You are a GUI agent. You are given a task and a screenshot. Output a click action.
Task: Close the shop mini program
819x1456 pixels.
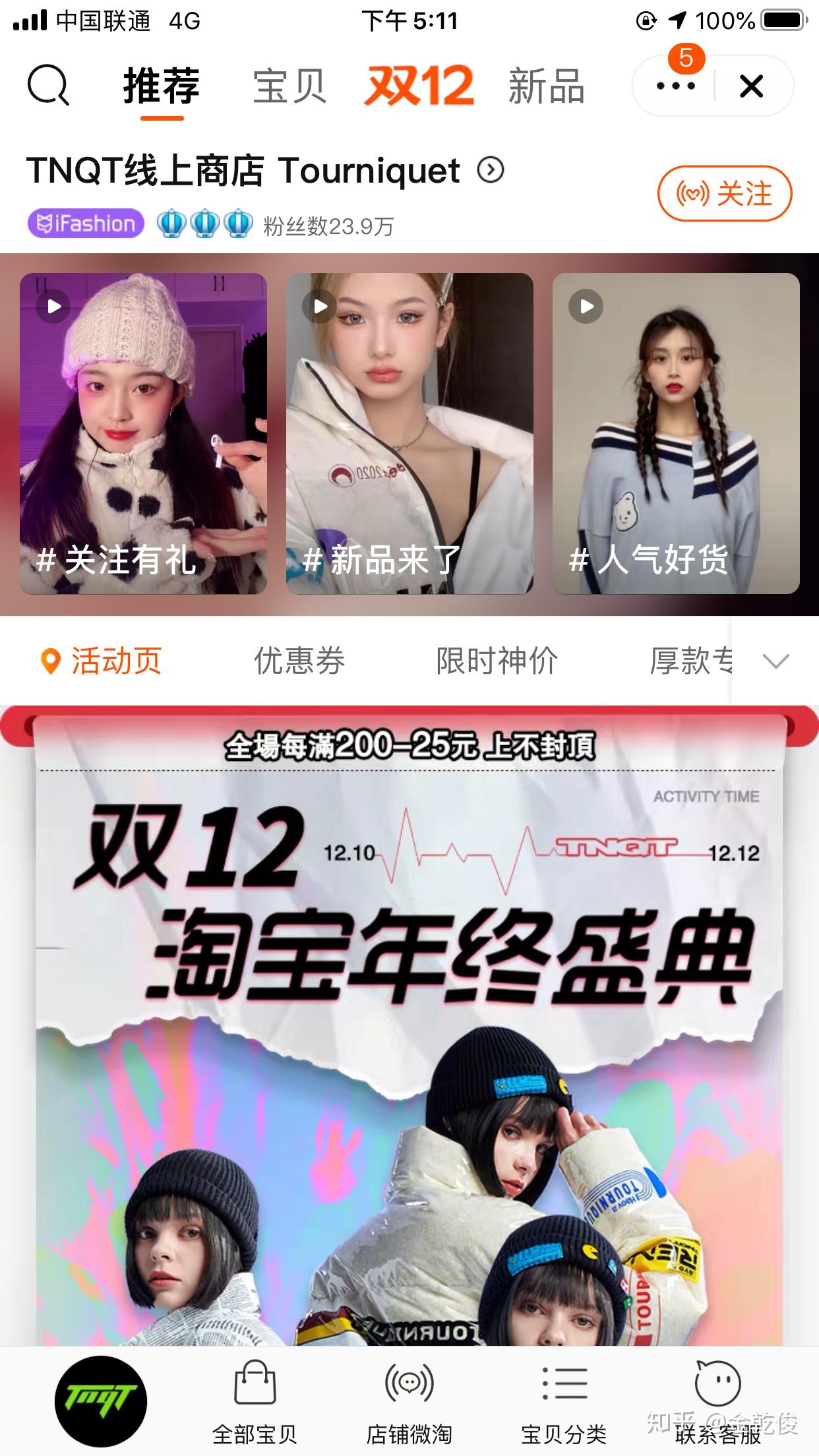click(751, 86)
